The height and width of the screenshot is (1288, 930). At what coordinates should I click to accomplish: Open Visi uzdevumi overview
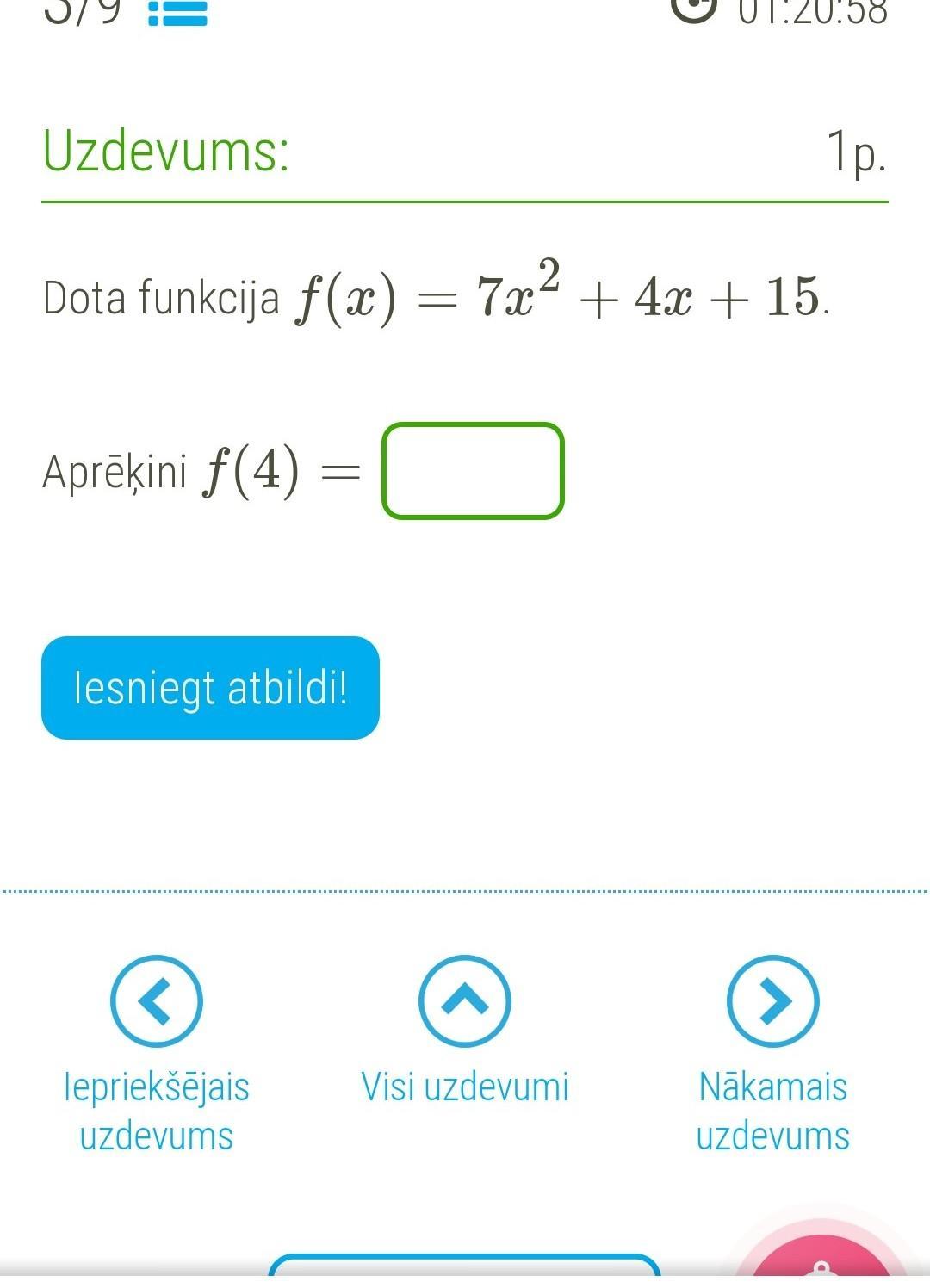465,1001
